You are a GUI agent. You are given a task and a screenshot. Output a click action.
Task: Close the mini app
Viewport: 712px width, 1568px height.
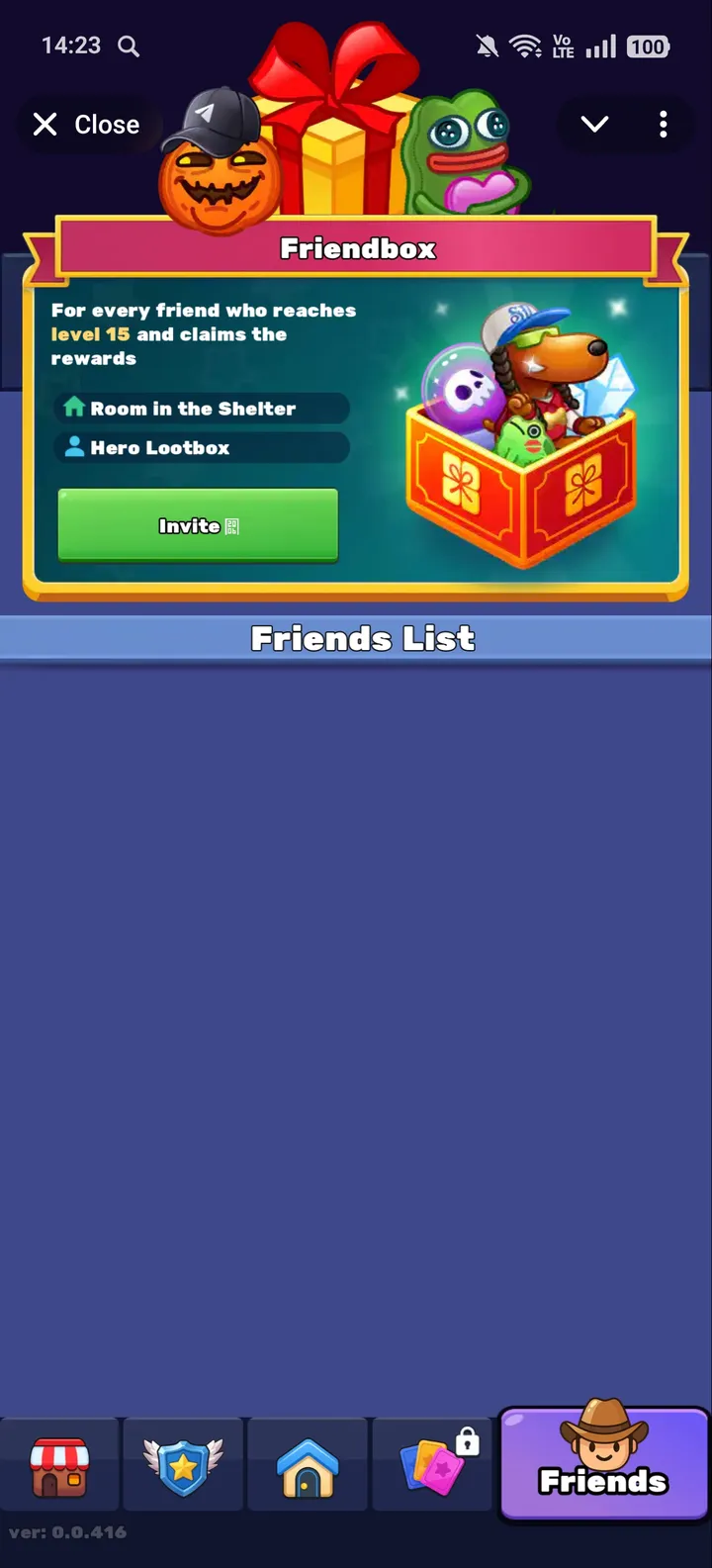click(86, 125)
